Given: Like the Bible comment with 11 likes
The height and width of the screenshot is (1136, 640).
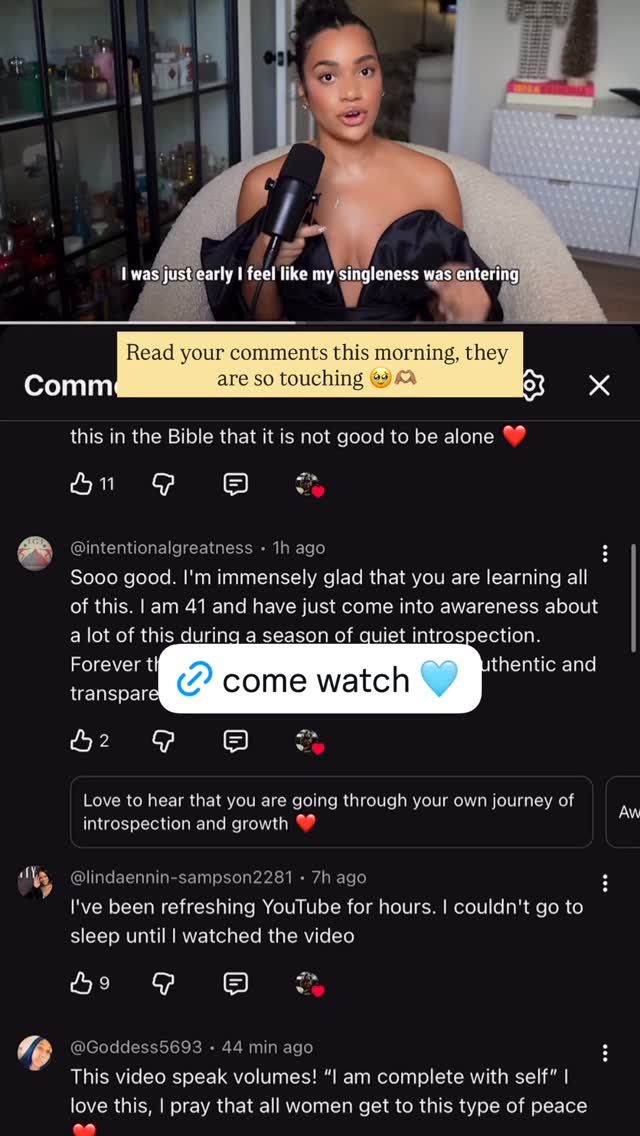Looking at the screenshot, I should [x=81, y=484].
